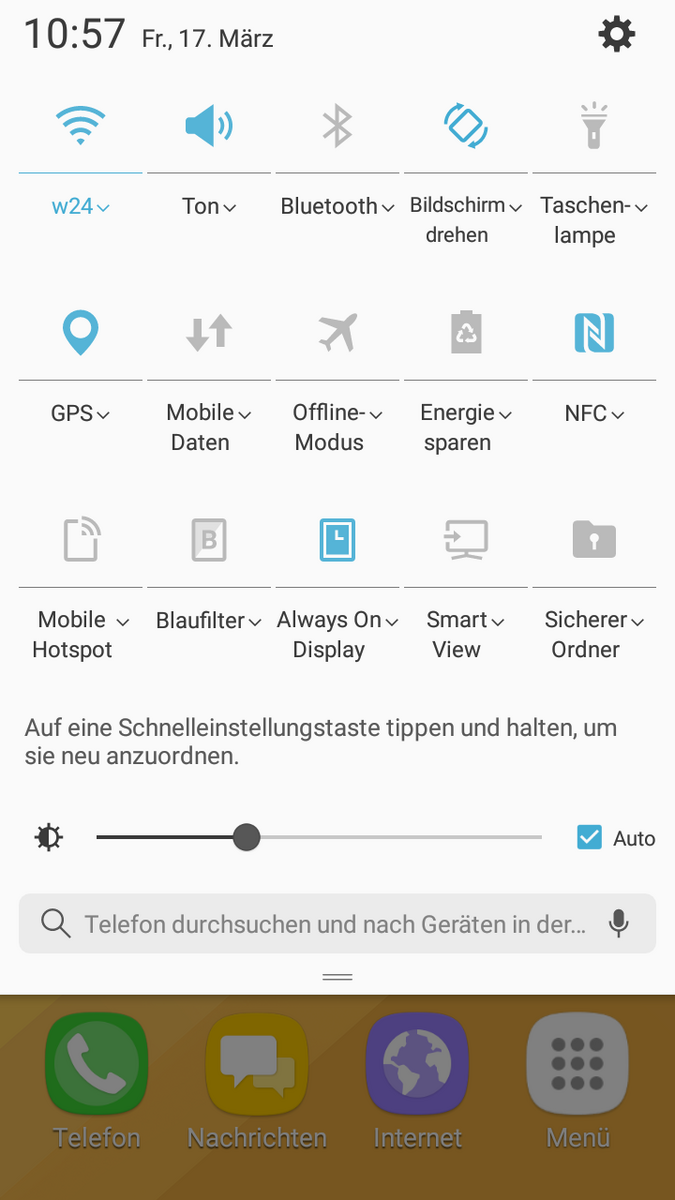Expand the w24 Wi-Fi network dropdown
Screen dimensions: 675x1200
[81, 207]
